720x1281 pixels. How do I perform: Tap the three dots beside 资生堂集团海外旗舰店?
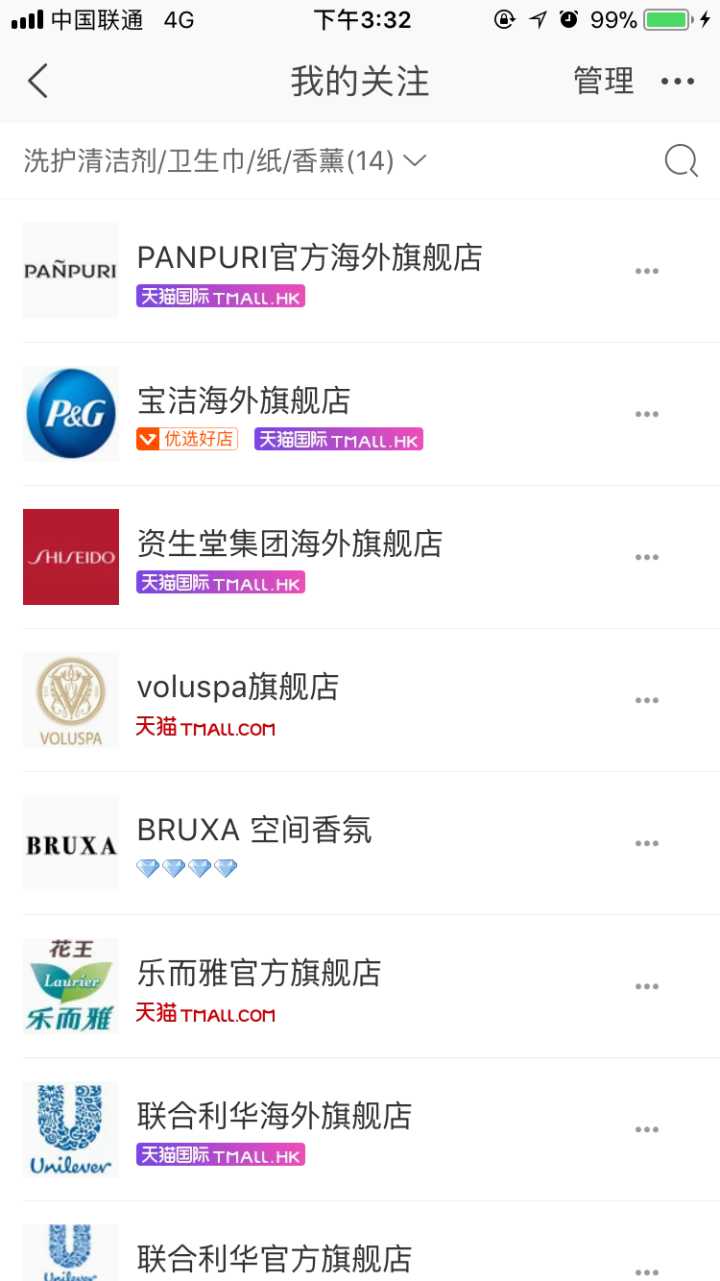(x=647, y=557)
